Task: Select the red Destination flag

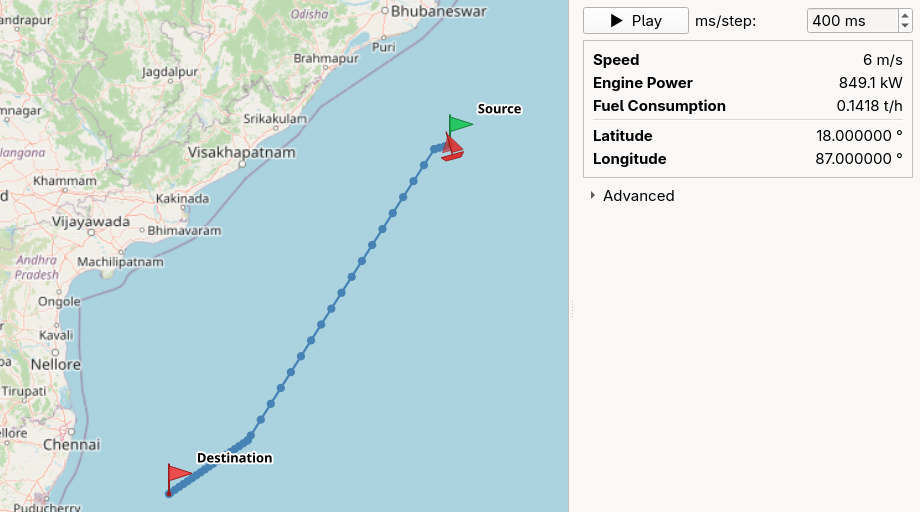Action: pos(179,478)
